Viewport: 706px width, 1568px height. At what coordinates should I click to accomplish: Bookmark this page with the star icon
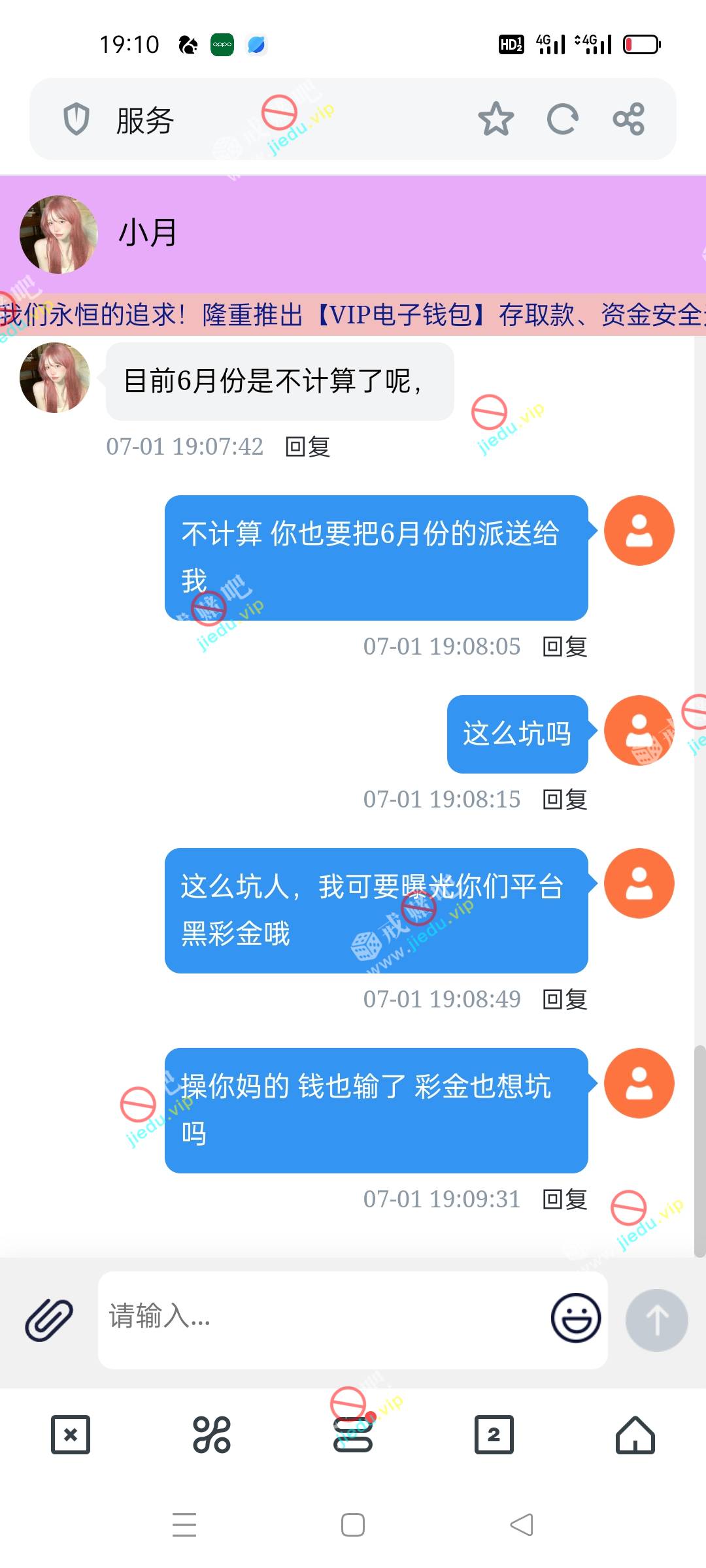point(496,119)
